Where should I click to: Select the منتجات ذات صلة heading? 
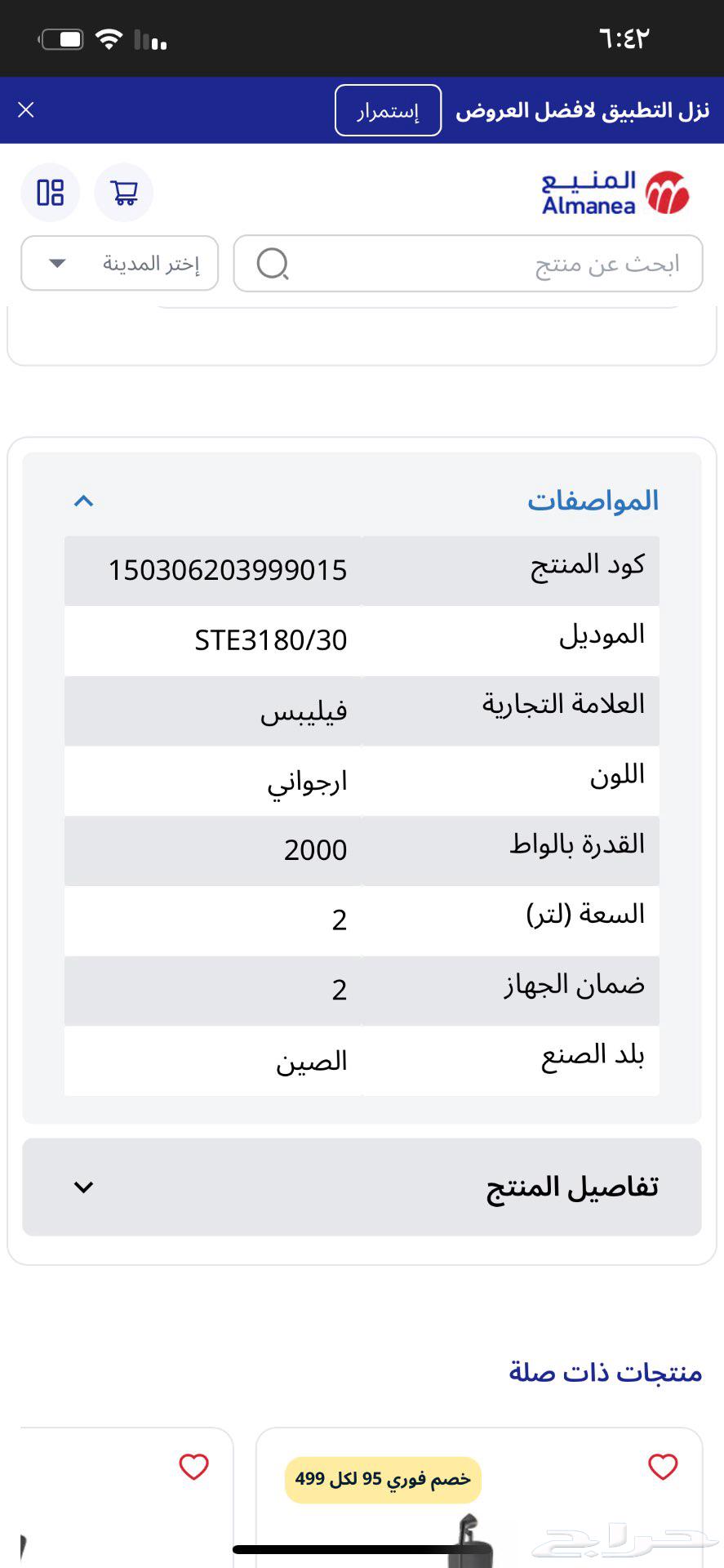[x=605, y=1373]
